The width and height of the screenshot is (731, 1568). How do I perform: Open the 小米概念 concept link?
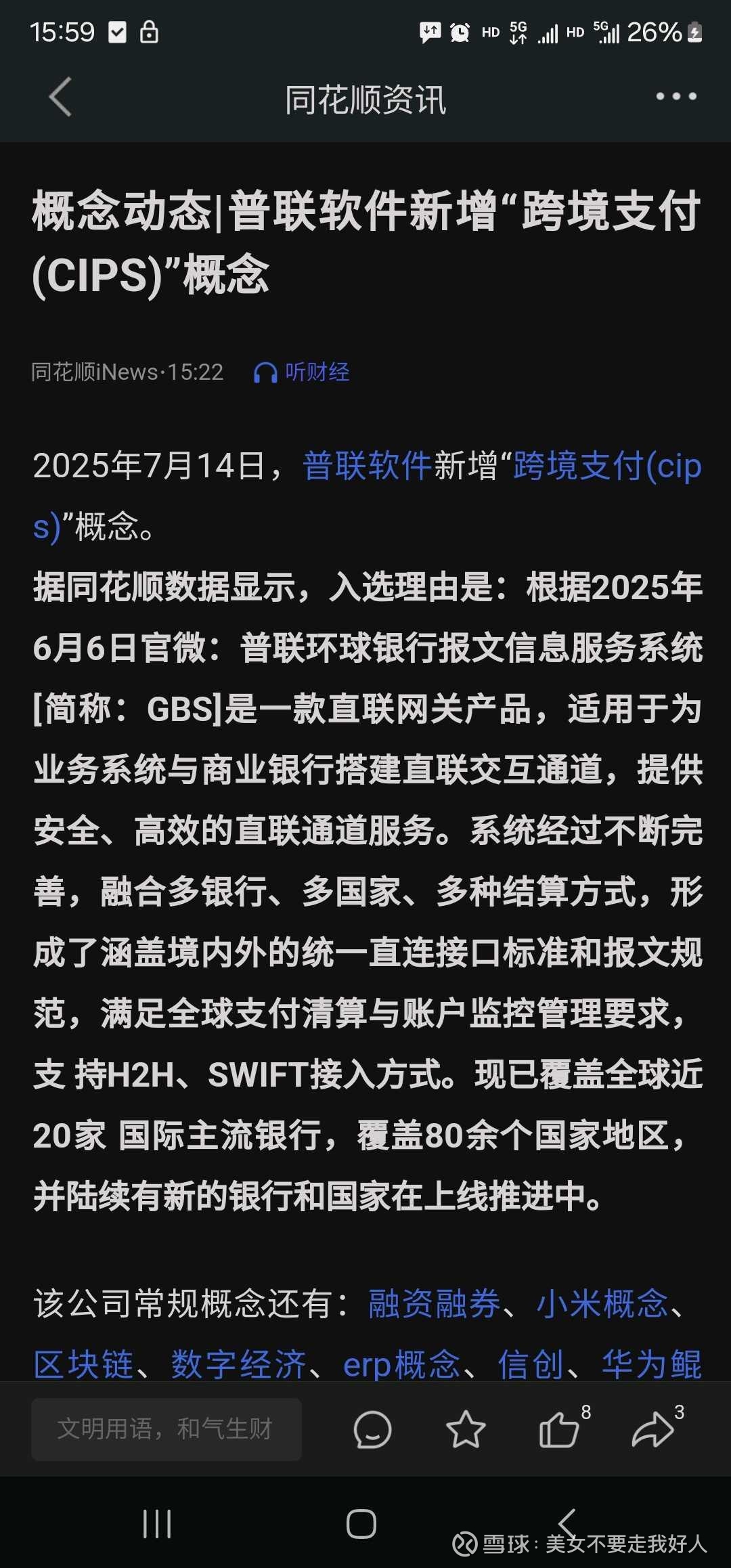[602, 1303]
